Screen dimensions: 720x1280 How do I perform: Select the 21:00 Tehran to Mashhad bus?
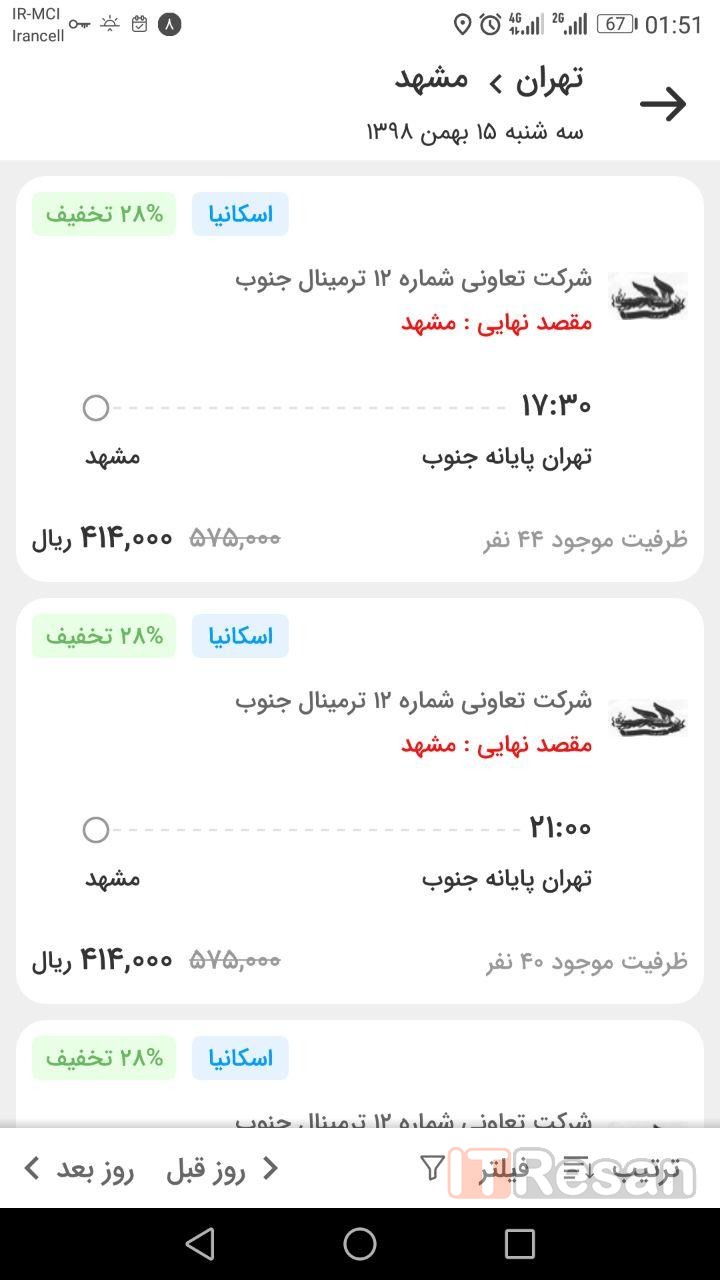click(x=360, y=802)
